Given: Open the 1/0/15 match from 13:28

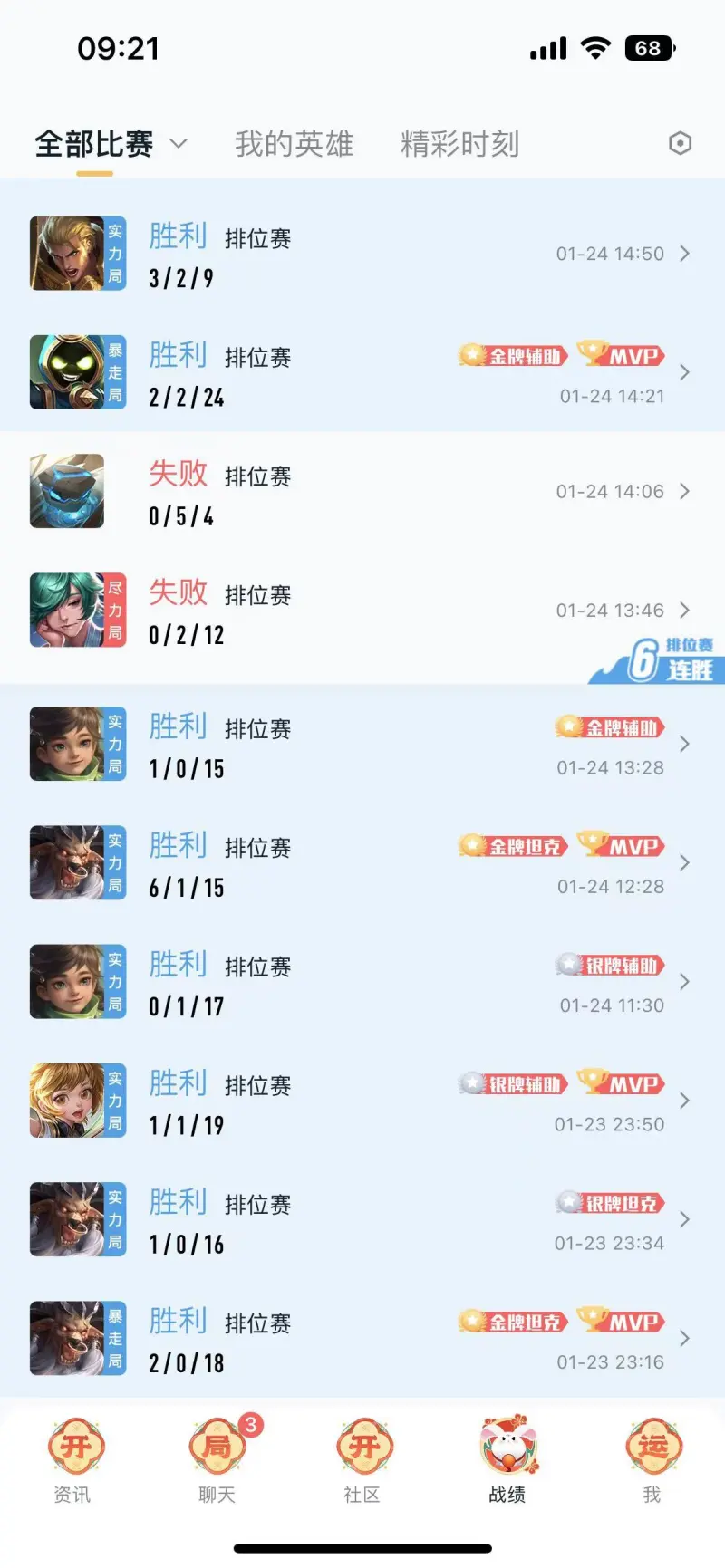Looking at the screenshot, I should [x=362, y=744].
